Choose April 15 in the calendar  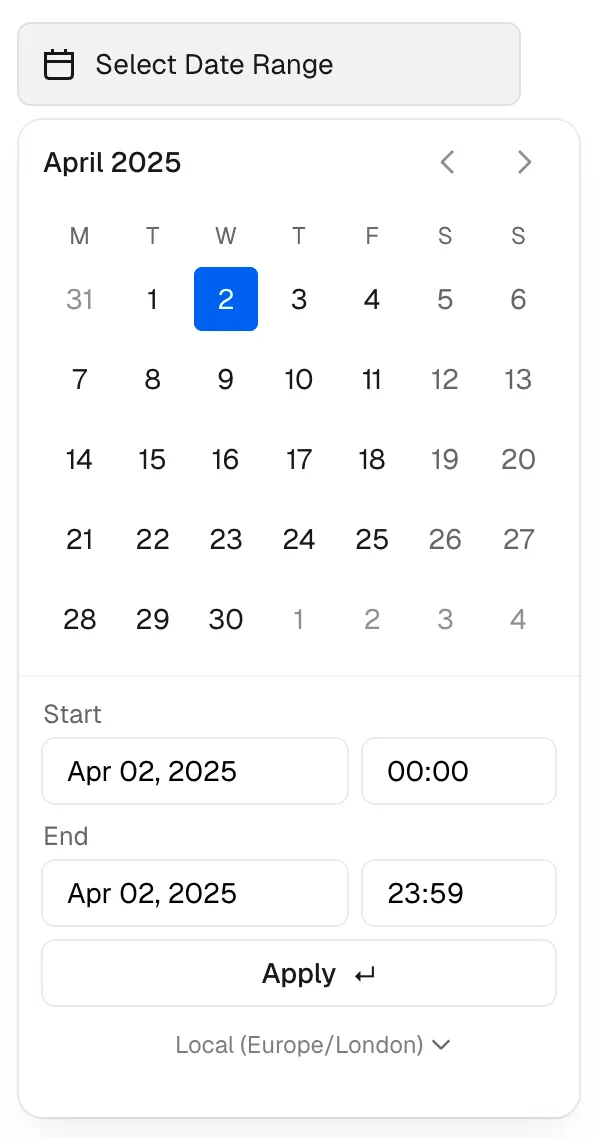(x=152, y=459)
